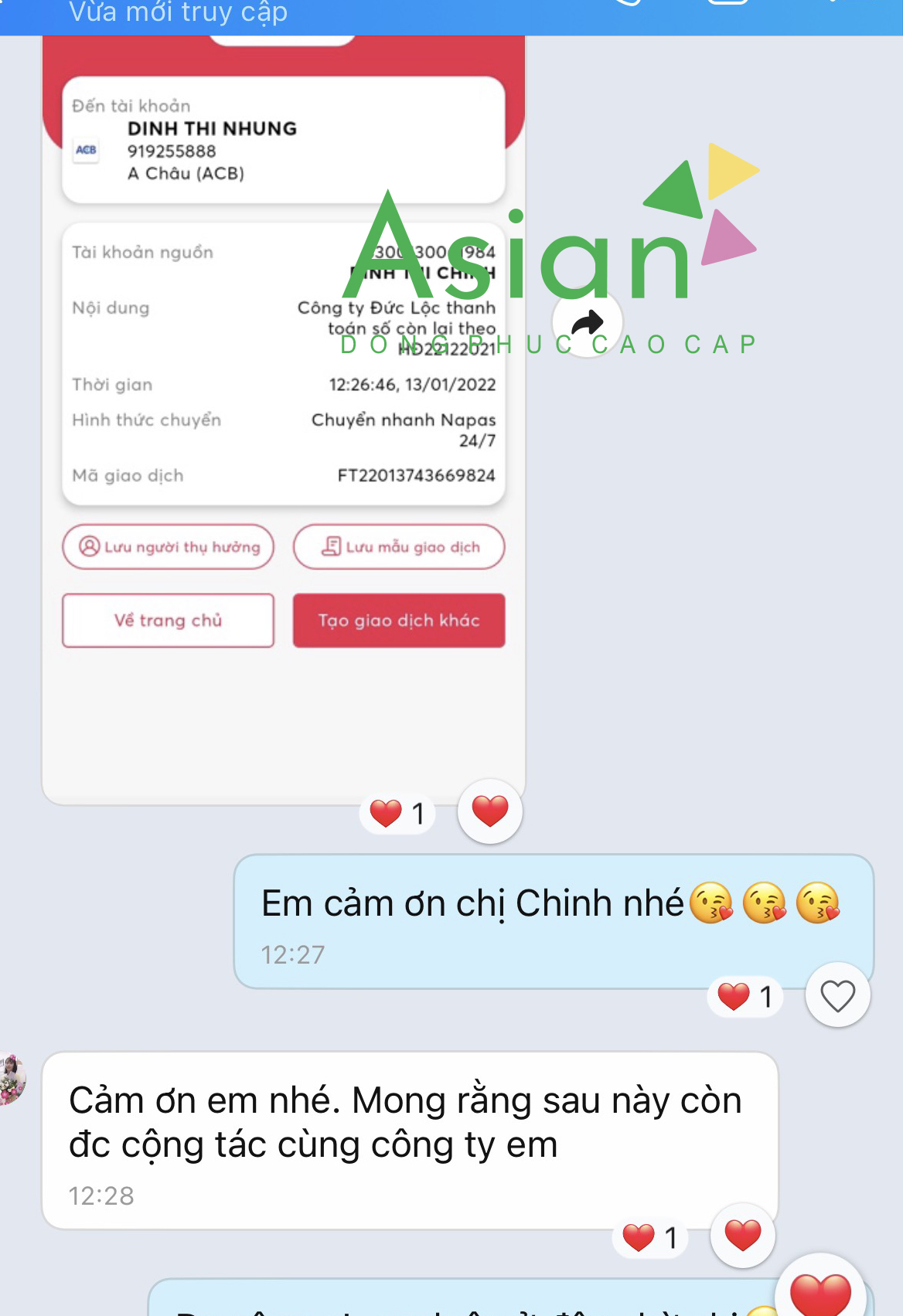Image resolution: width=903 pixels, height=1316 pixels.
Task: React with heart to the receipt image
Action: pos(490,811)
